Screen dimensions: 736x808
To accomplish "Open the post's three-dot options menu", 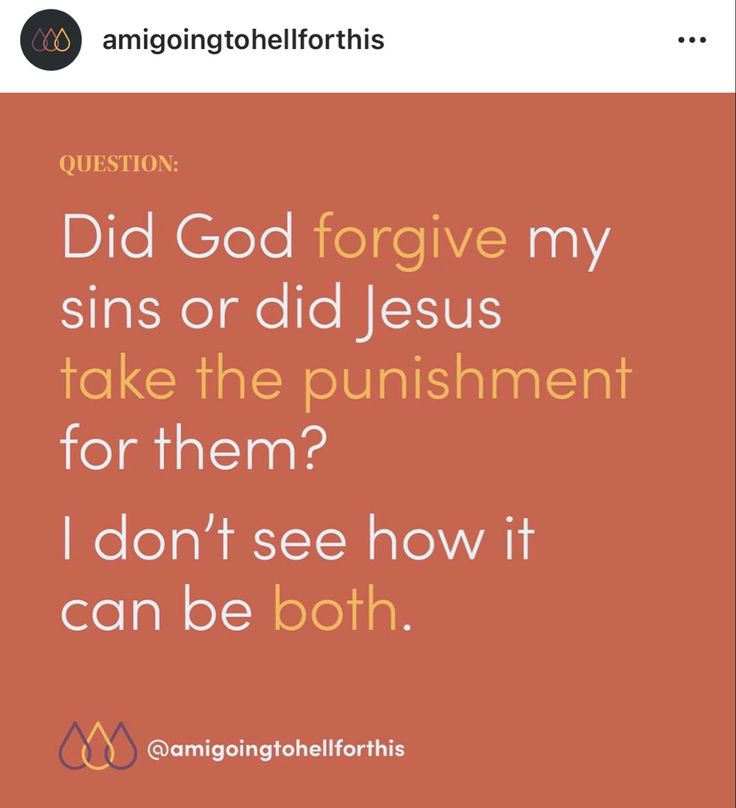I will coord(692,41).
